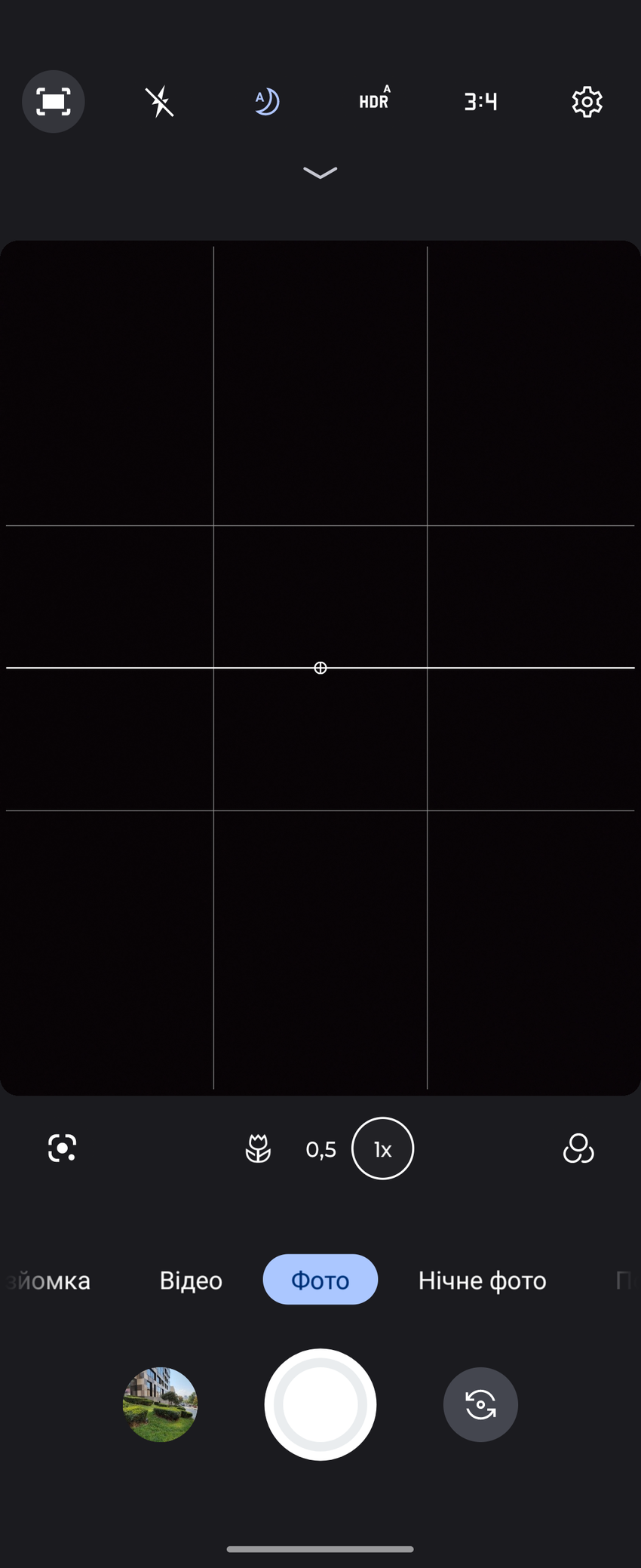Turn on the camera flash
The width and height of the screenshot is (641, 1568).
[160, 102]
